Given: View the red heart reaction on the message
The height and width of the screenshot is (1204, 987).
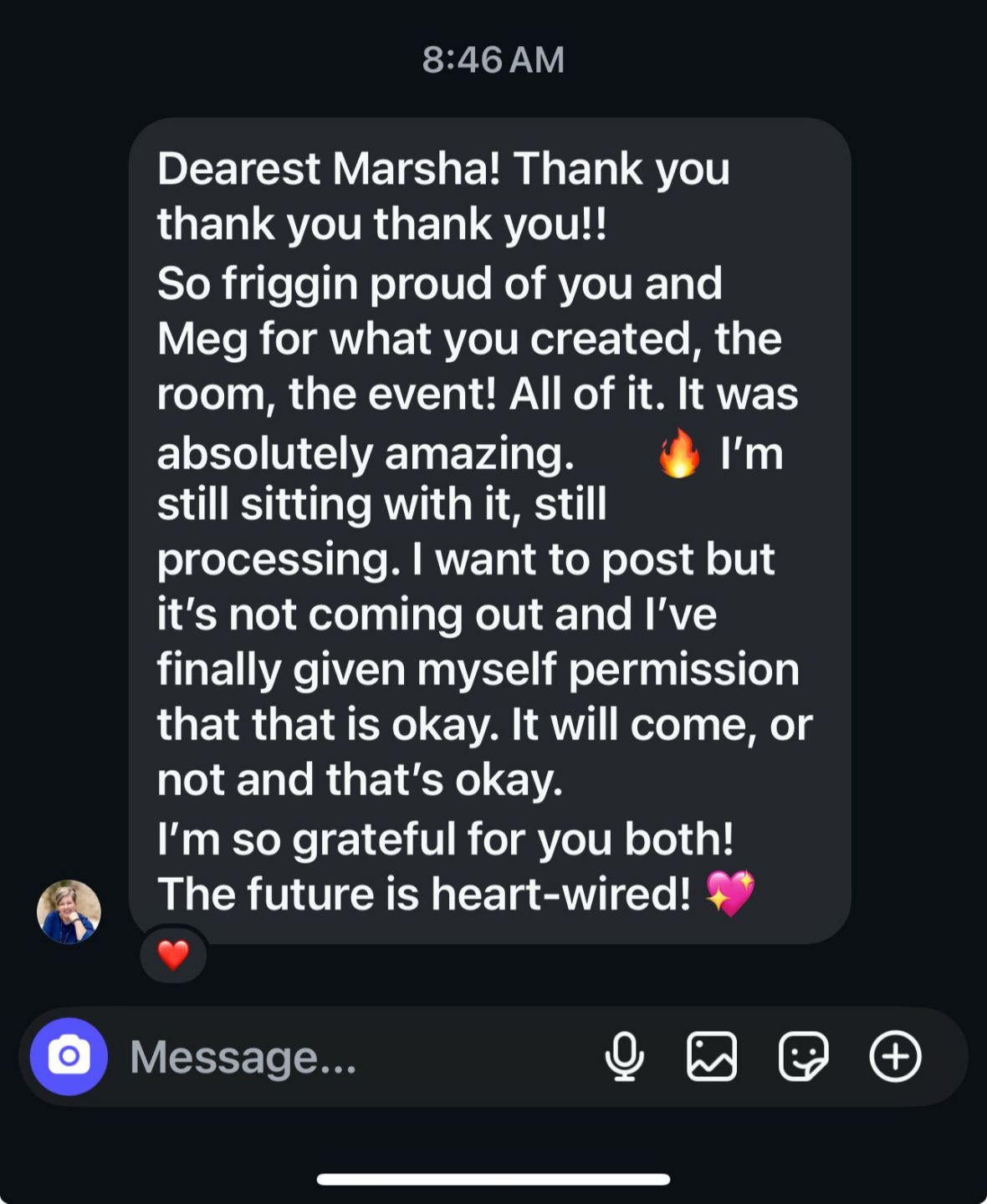Looking at the screenshot, I should coord(173,955).
